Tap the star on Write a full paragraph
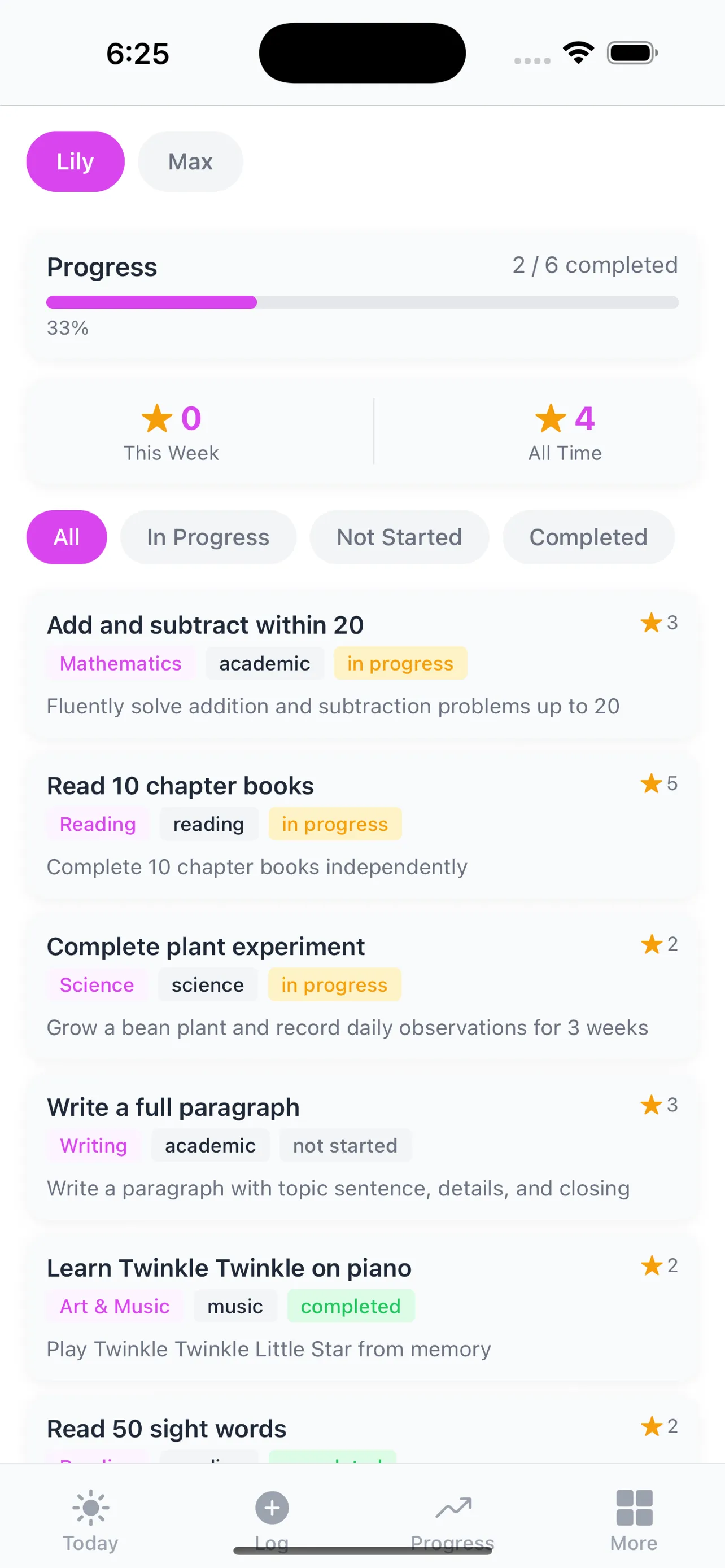The image size is (725, 1568). [652, 1105]
